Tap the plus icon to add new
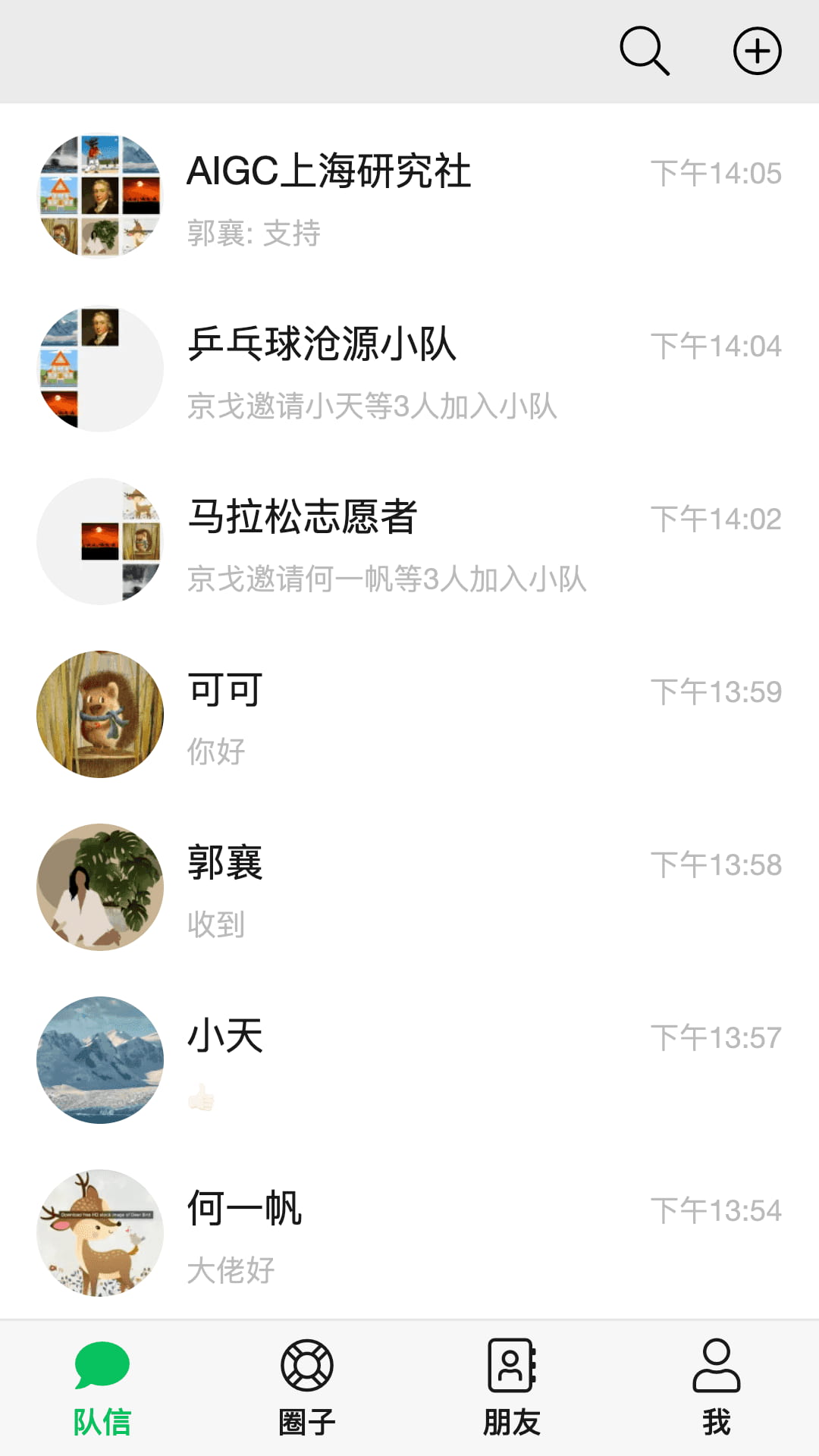 tap(756, 52)
